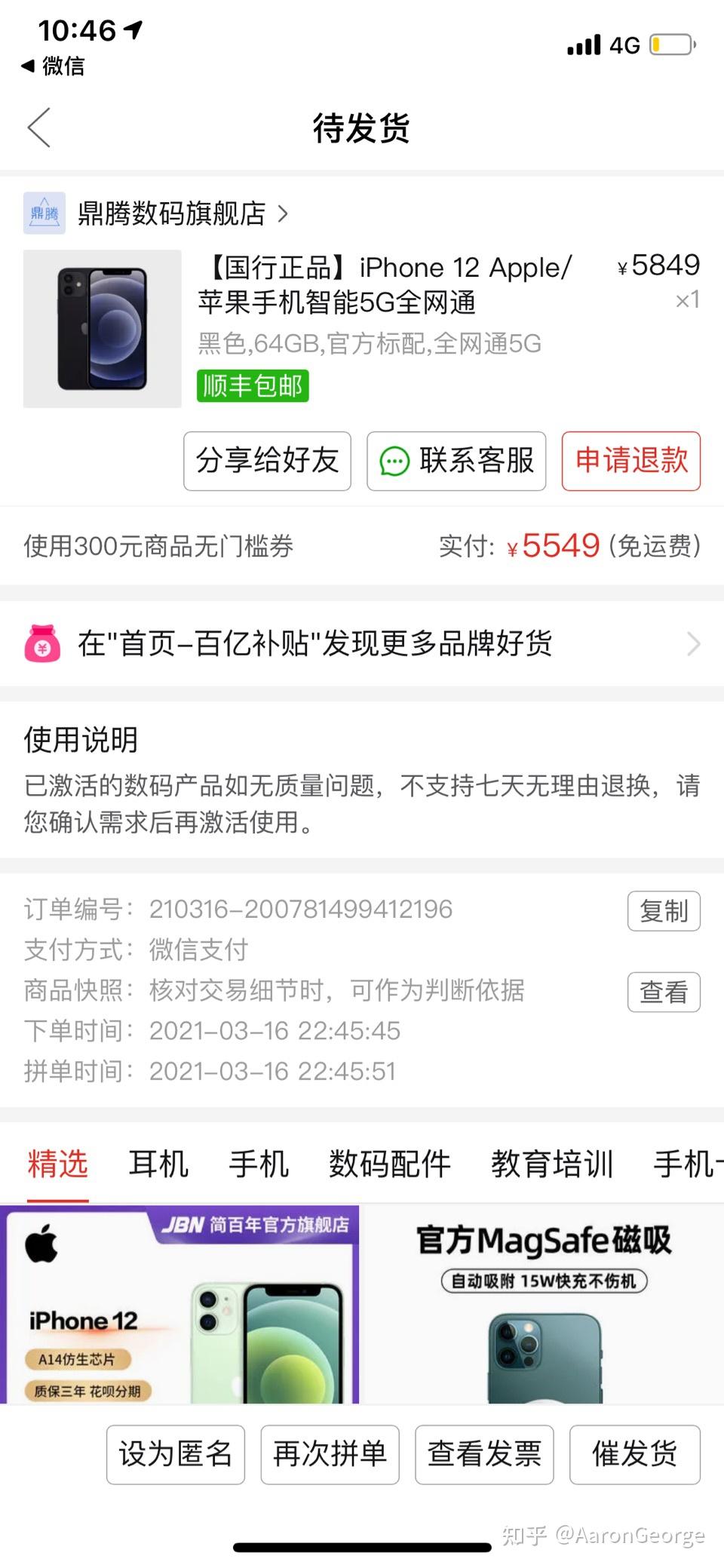Contact support via 联系客服
Image resolution: width=724 pixels, height=1568 pixels.
point(456,461)
